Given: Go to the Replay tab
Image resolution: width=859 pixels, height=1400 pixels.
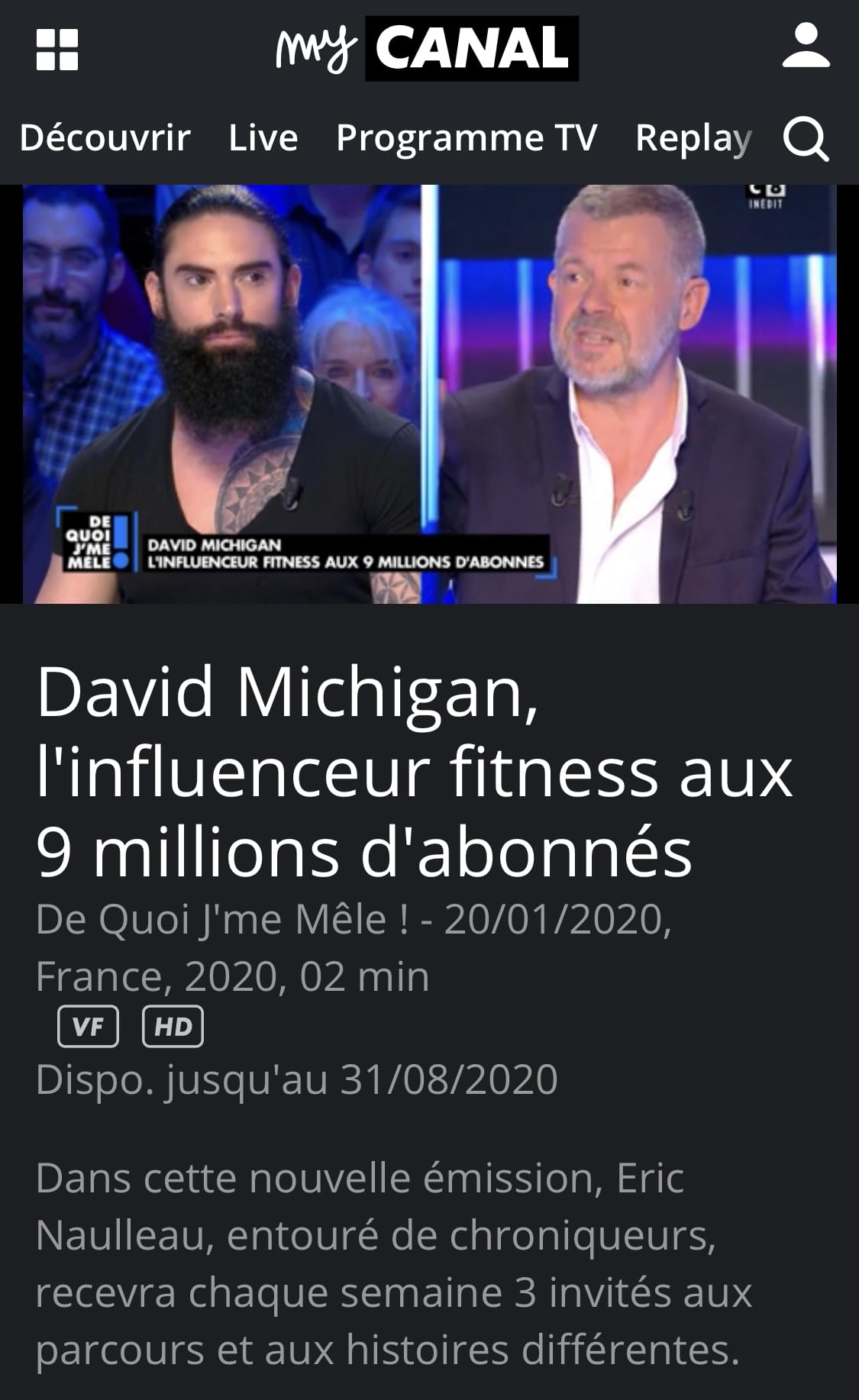Looking at the screenshot, I should coord(693,138).
